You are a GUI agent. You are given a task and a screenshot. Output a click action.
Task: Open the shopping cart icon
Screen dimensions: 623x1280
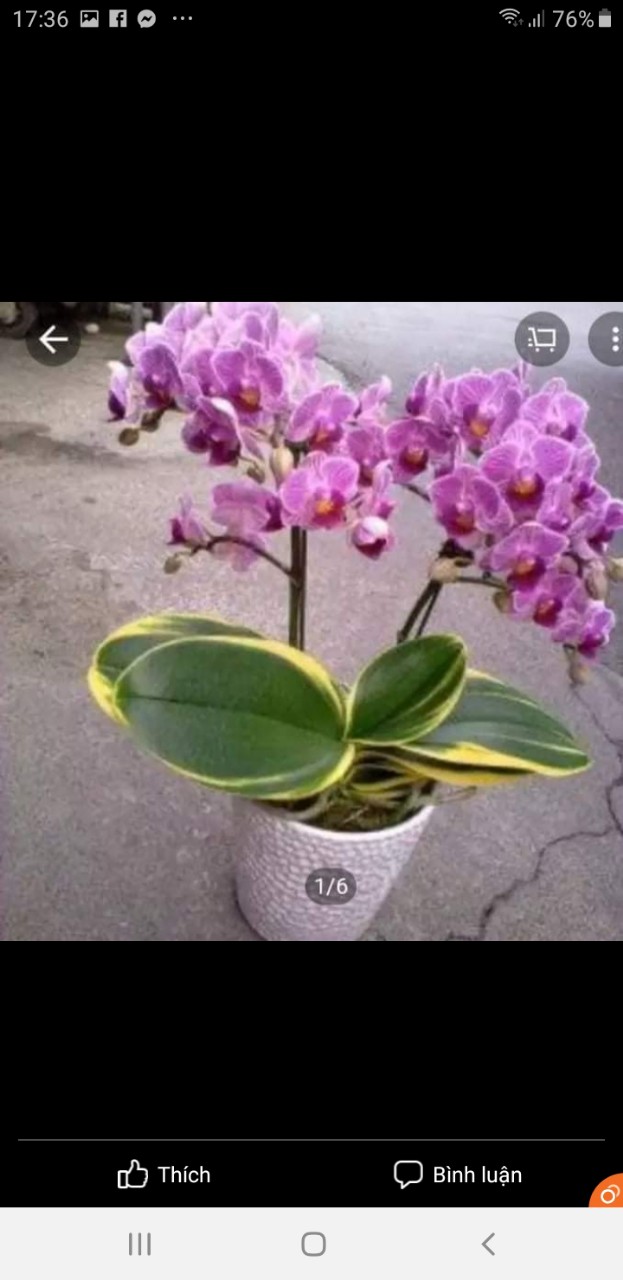pyautogui.click(x=542, y=340)
